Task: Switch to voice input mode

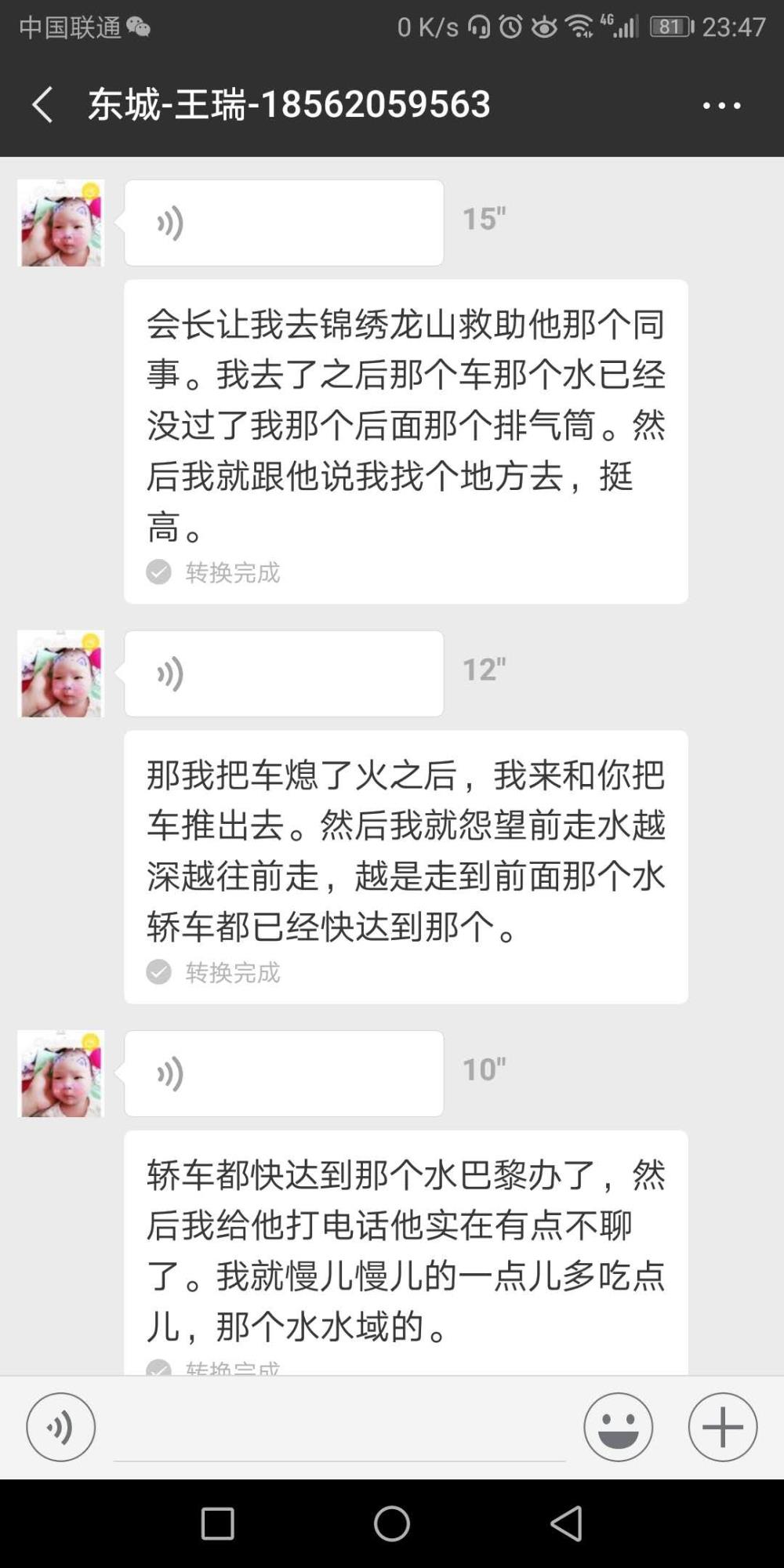Action: click(60, 1427)
